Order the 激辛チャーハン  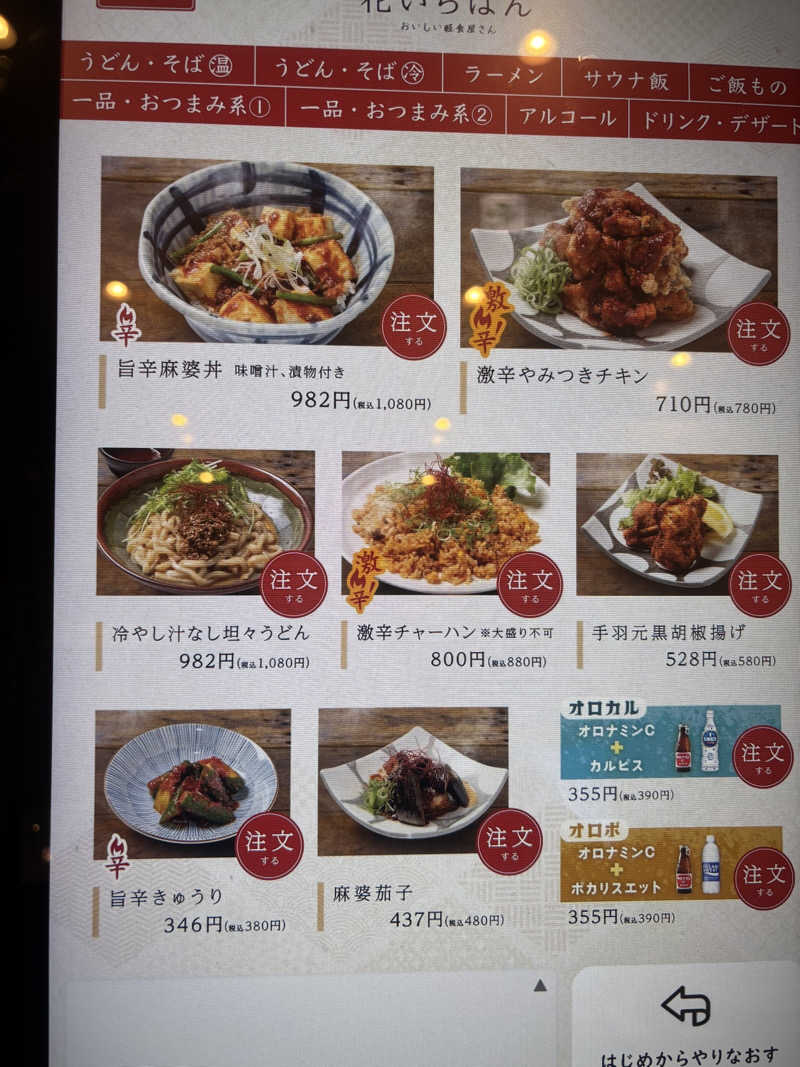529,584
